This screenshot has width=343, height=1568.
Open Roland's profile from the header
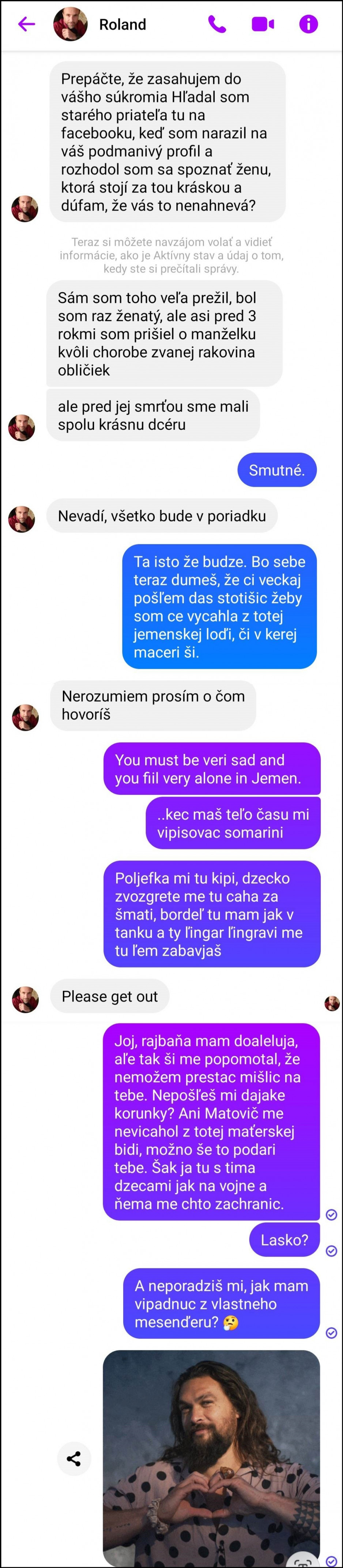tap(122, 25)
